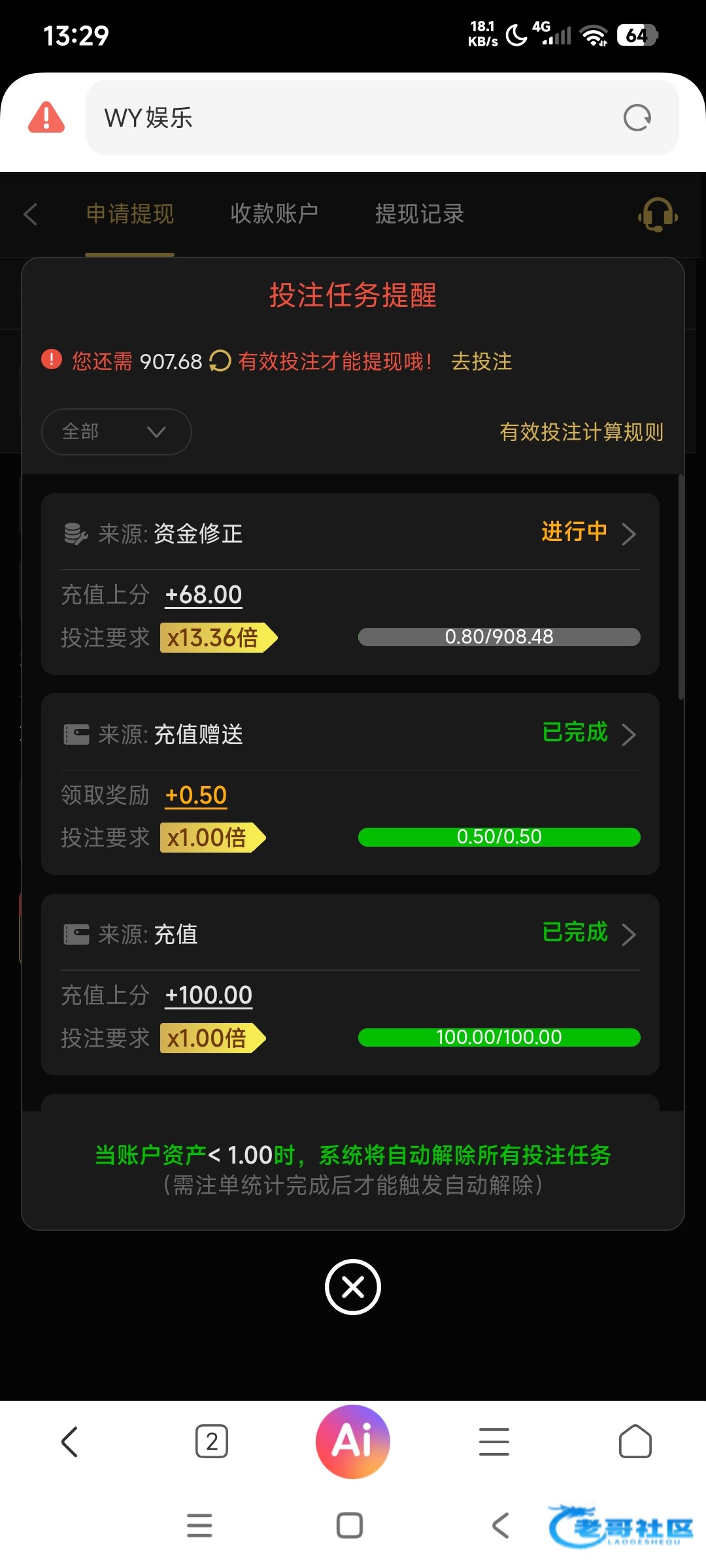Viewport: 706px width, 1568px height.
Task: Open the browser menu button
Action: (494, 1441)
